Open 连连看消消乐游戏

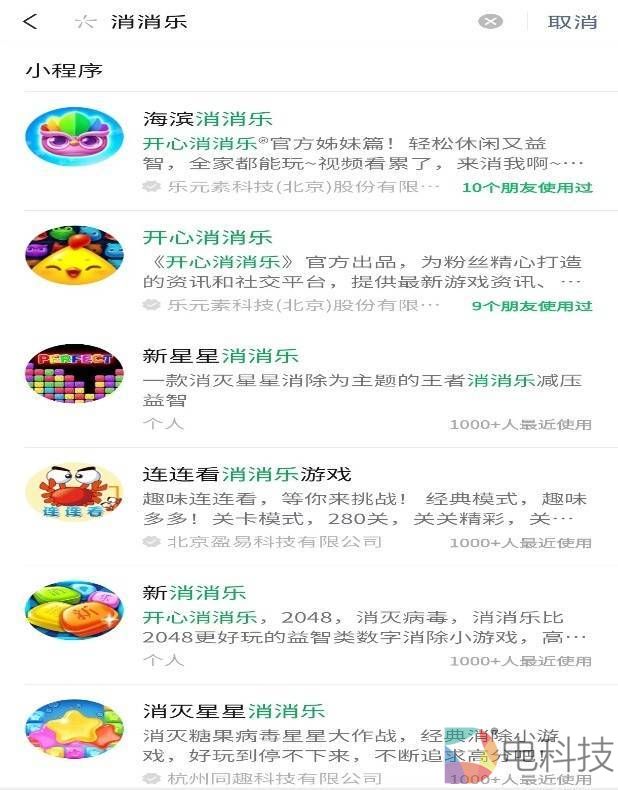(x=246, y=473)
